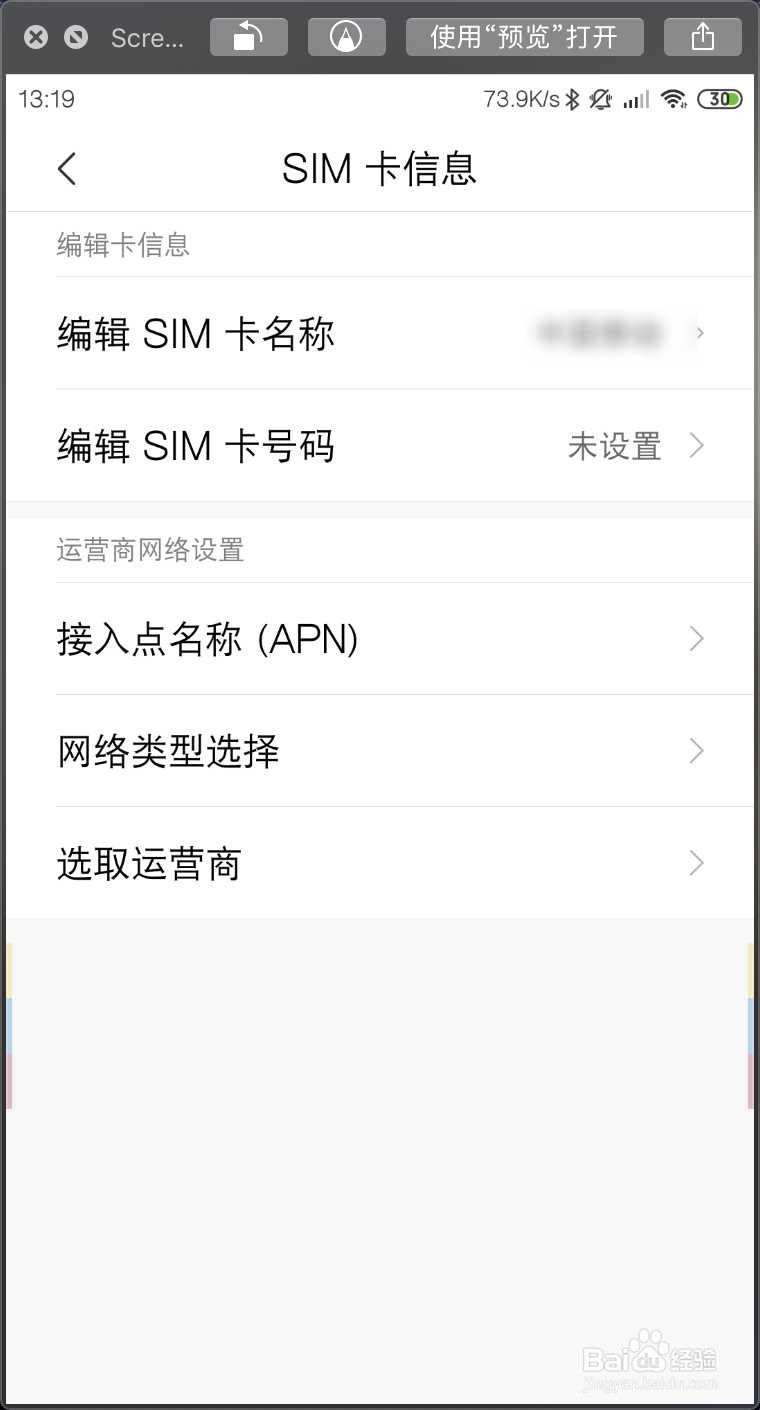The width and height of the screenshot is (760, 1410).
Task: Tap the back arrow on SIM 卡信息 page
Action: tap(66, 169)
